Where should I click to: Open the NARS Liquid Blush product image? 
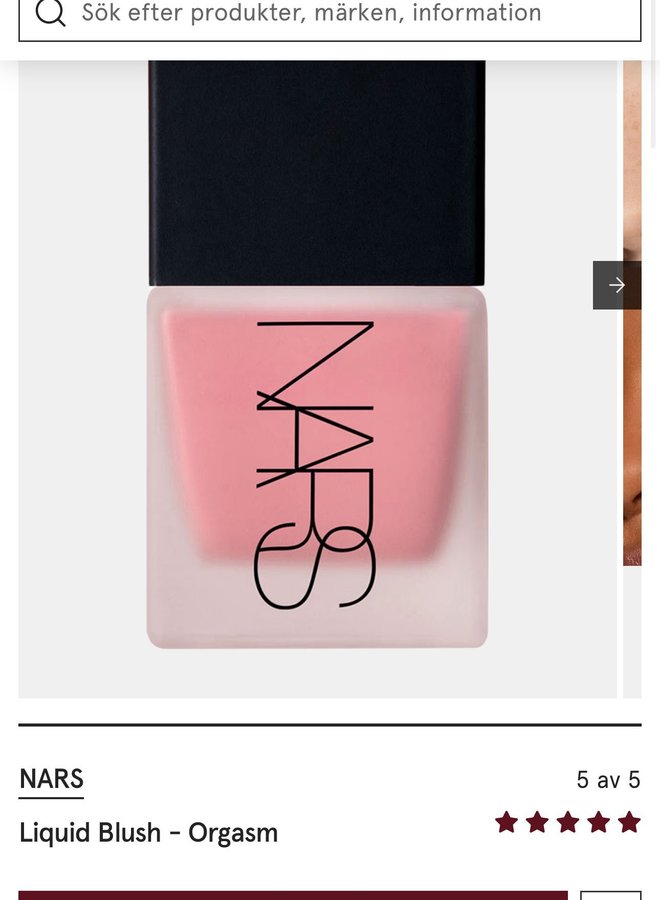317,380
